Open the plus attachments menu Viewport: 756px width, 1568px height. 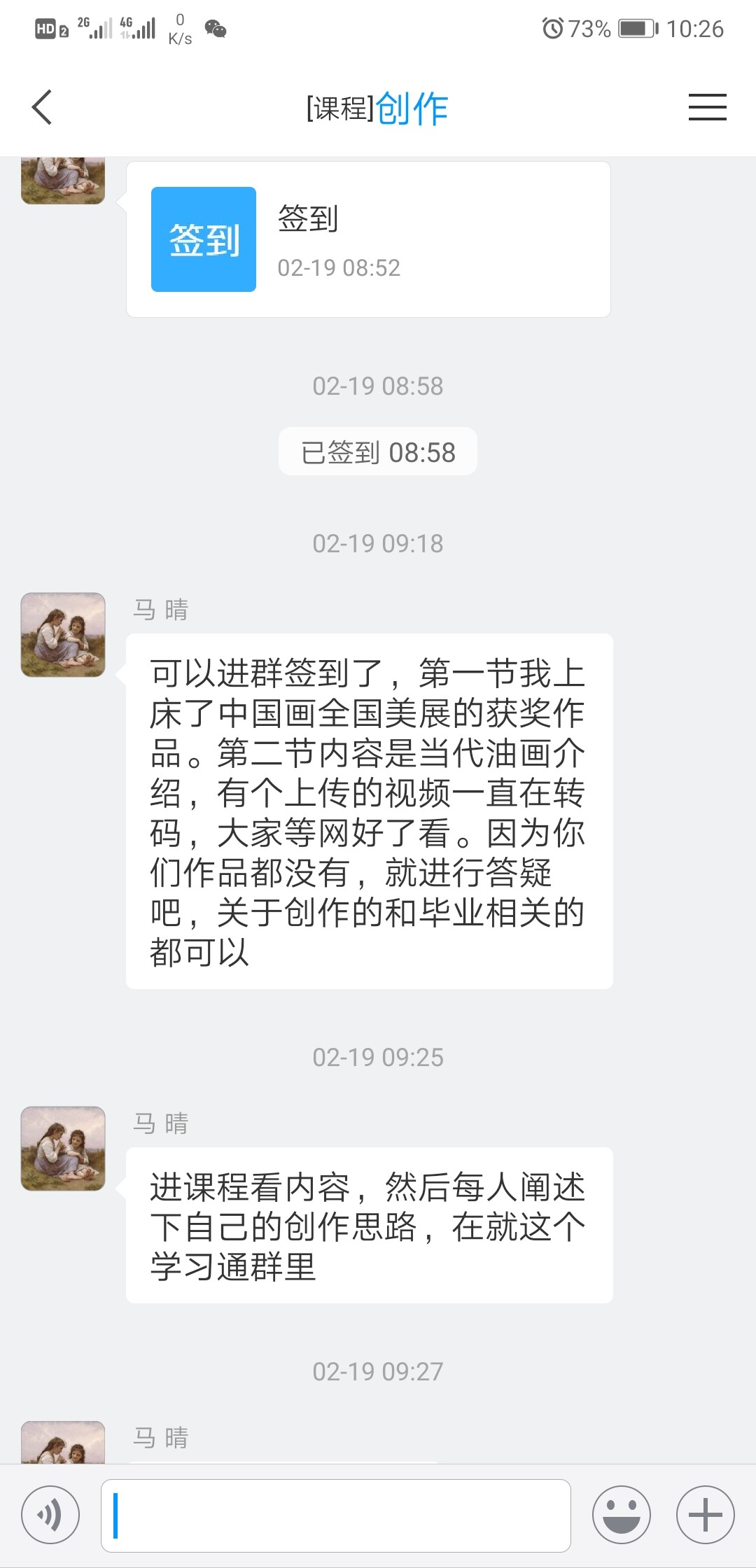706,1515
